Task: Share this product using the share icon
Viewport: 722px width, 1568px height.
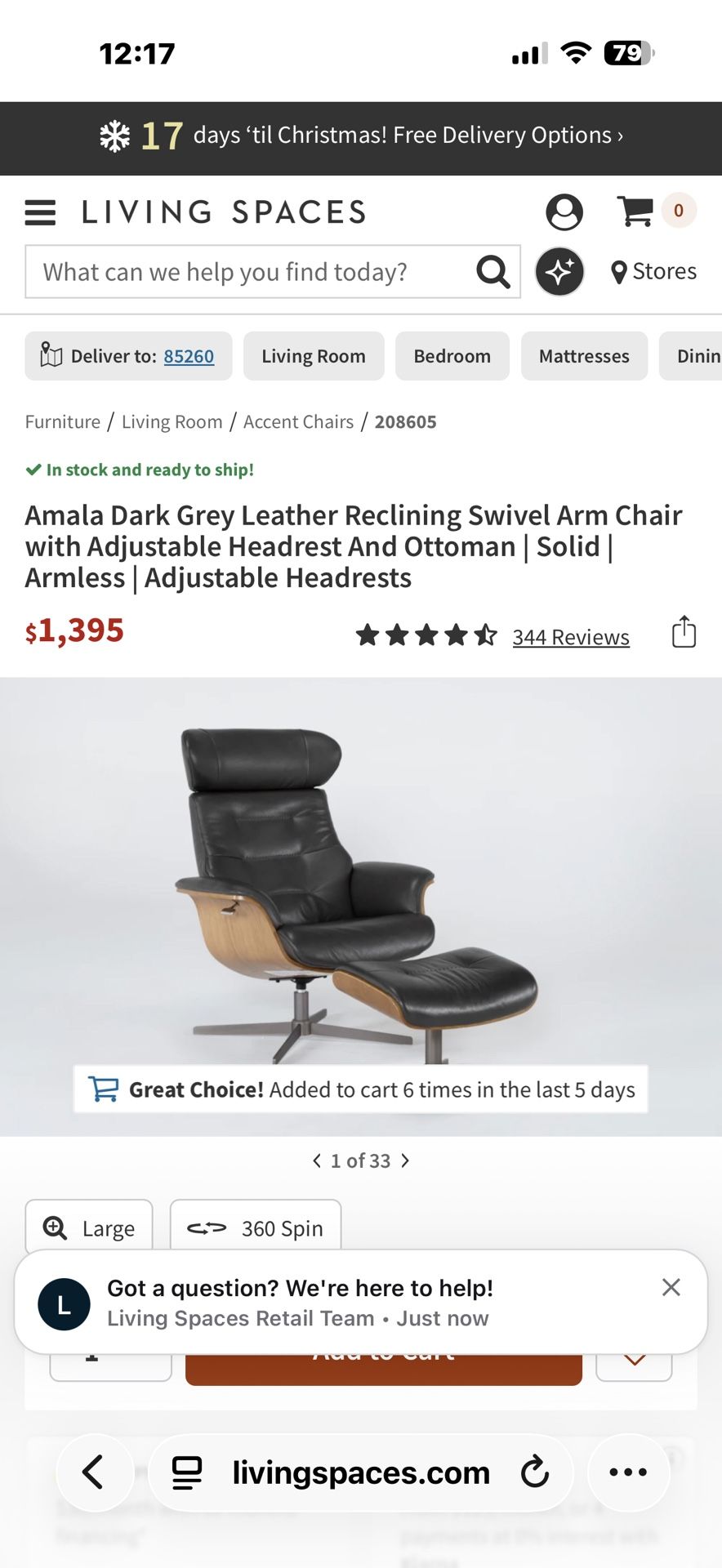Action: coord(683,633)
